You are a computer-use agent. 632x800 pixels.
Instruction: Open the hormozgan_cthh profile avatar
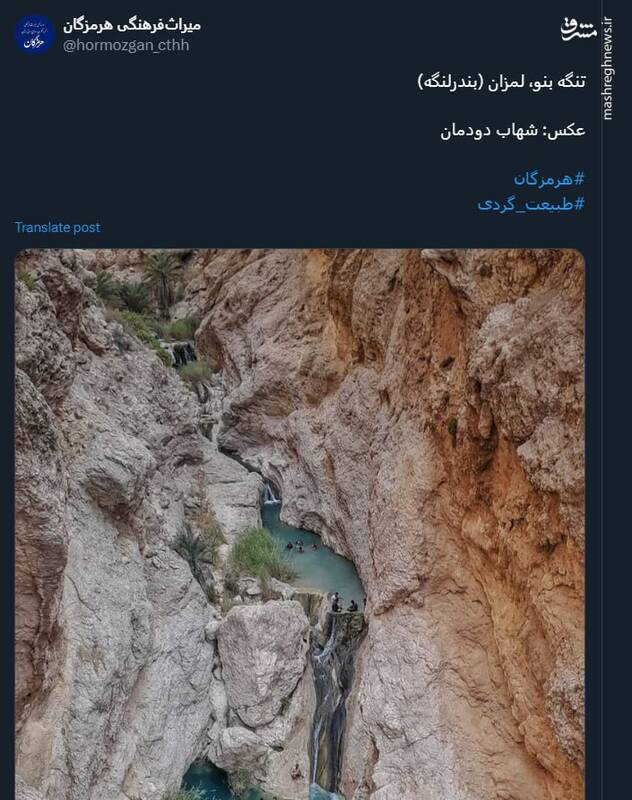pyautogui.click(x=34, y=34)
